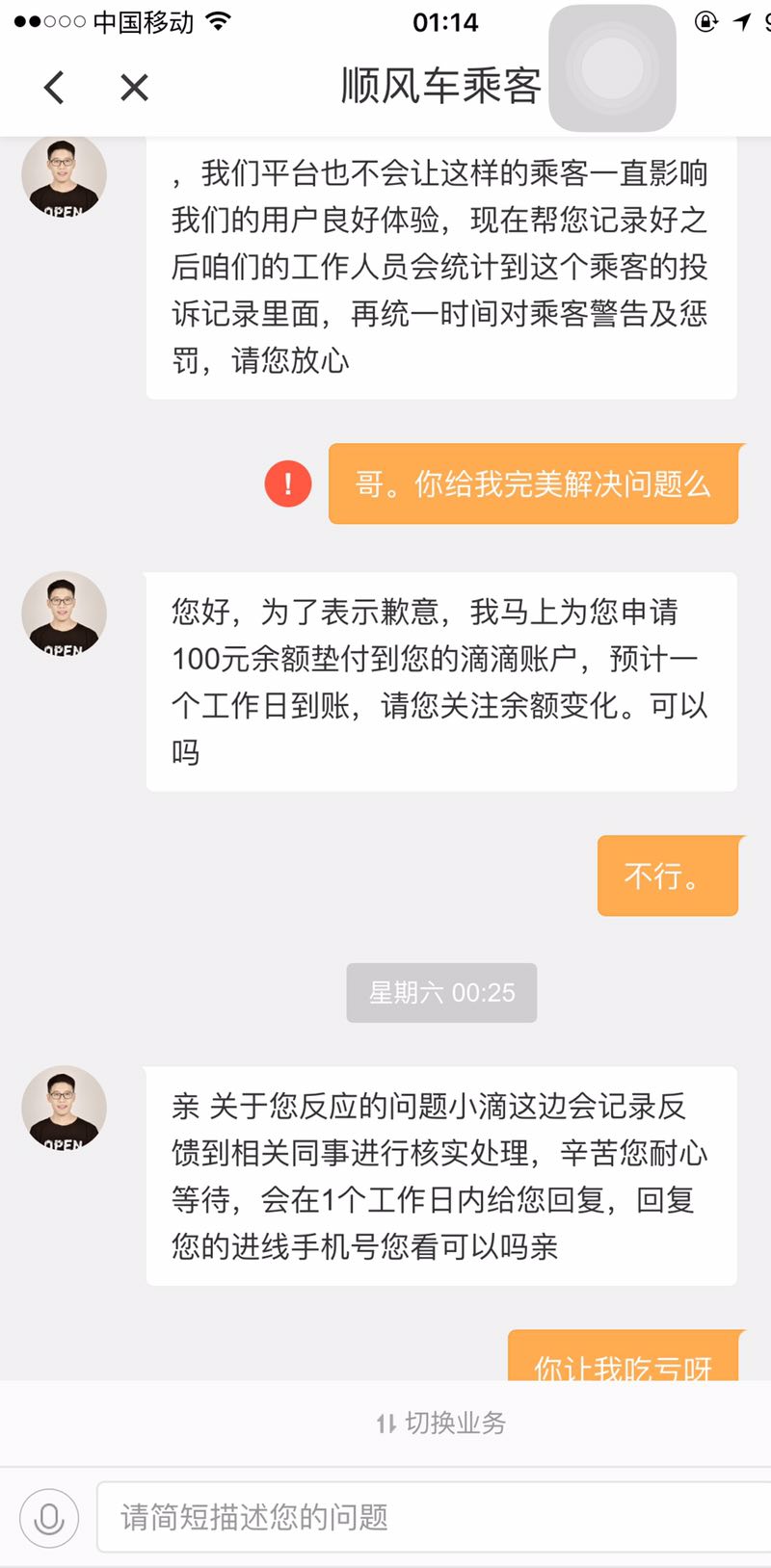Tap the 星期六 00:25 timestamp
The width and height of the screenshot is (771, 1568).
pyautogui.click(x=441, y=993)
